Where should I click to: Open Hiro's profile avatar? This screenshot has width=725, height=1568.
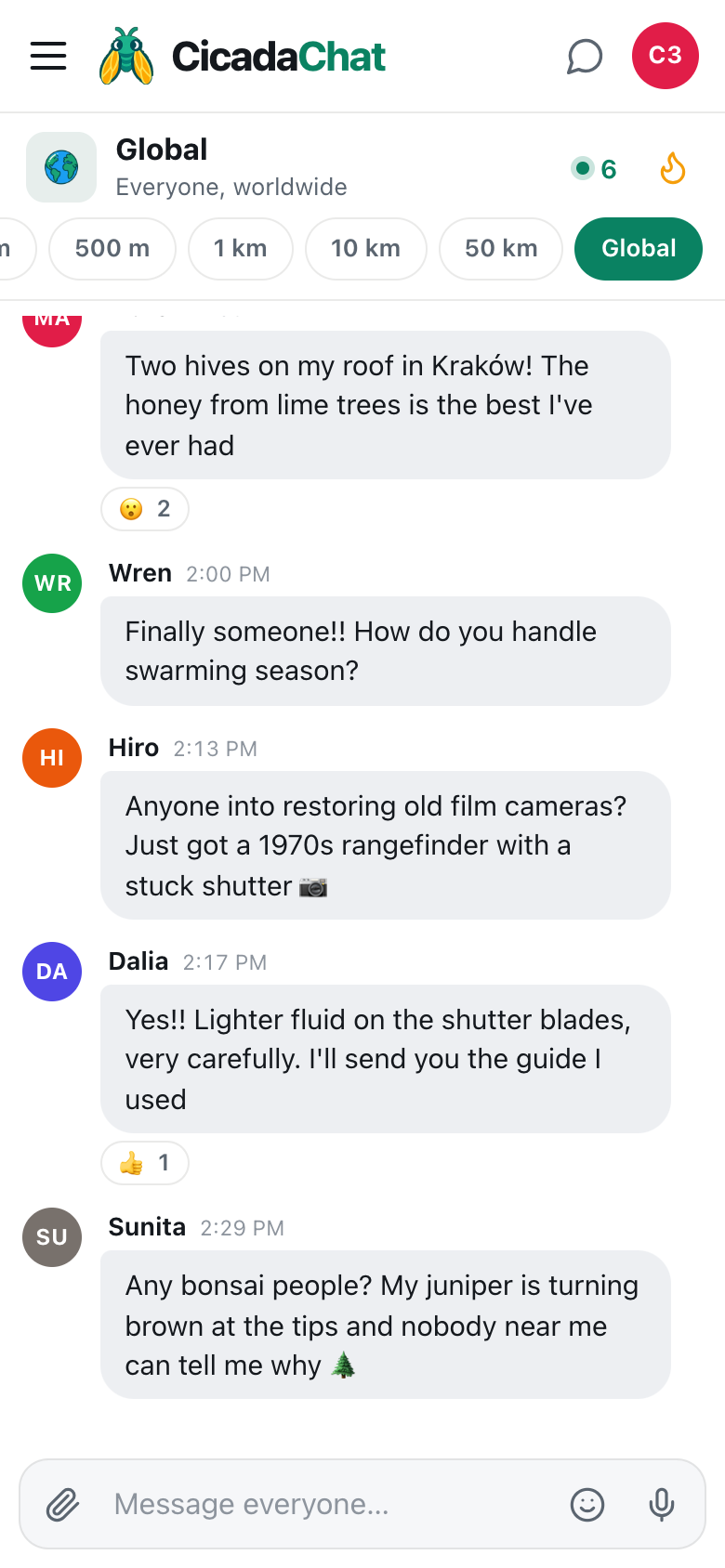[x=52, y=758]
